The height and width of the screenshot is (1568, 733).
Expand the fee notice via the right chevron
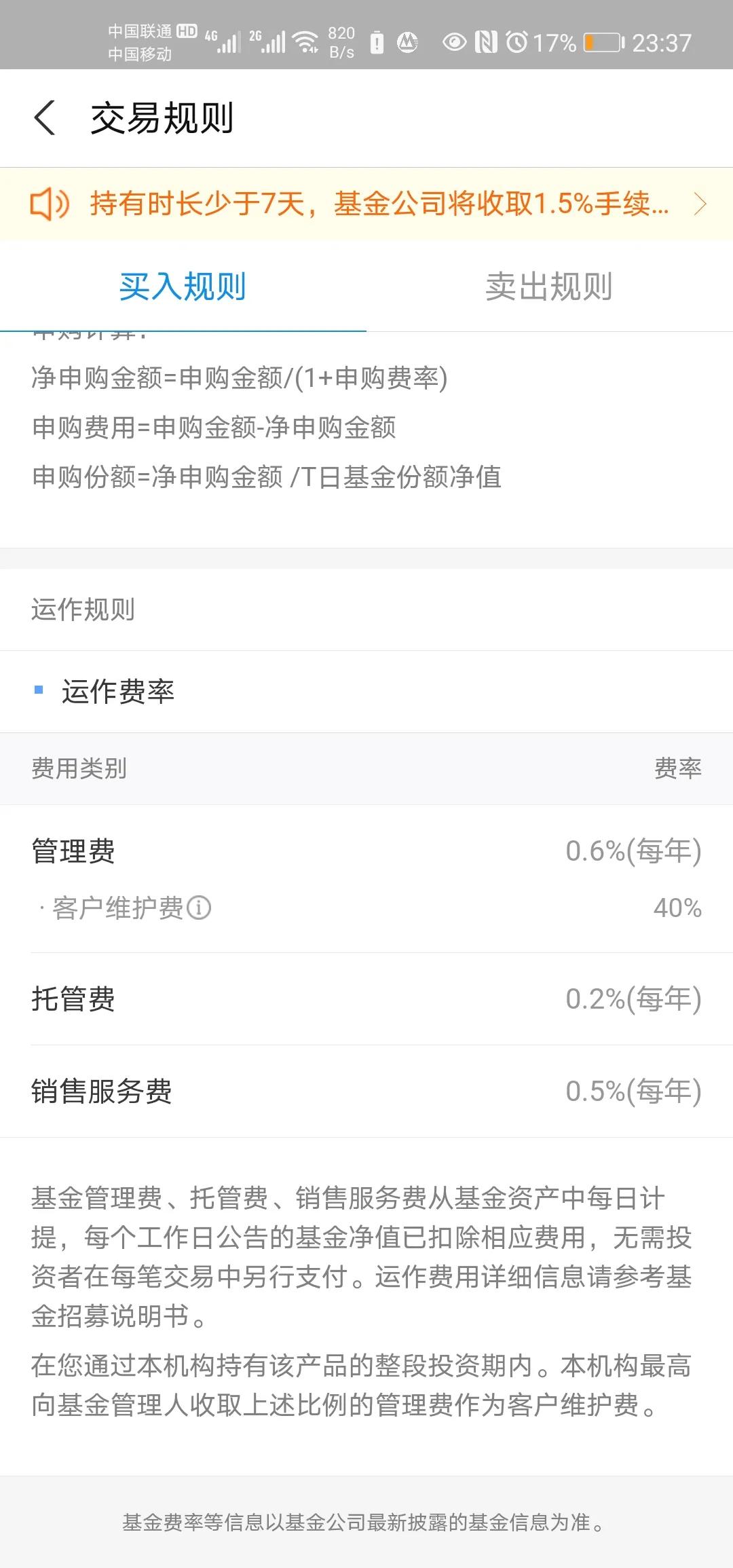(x=702, y=204)
